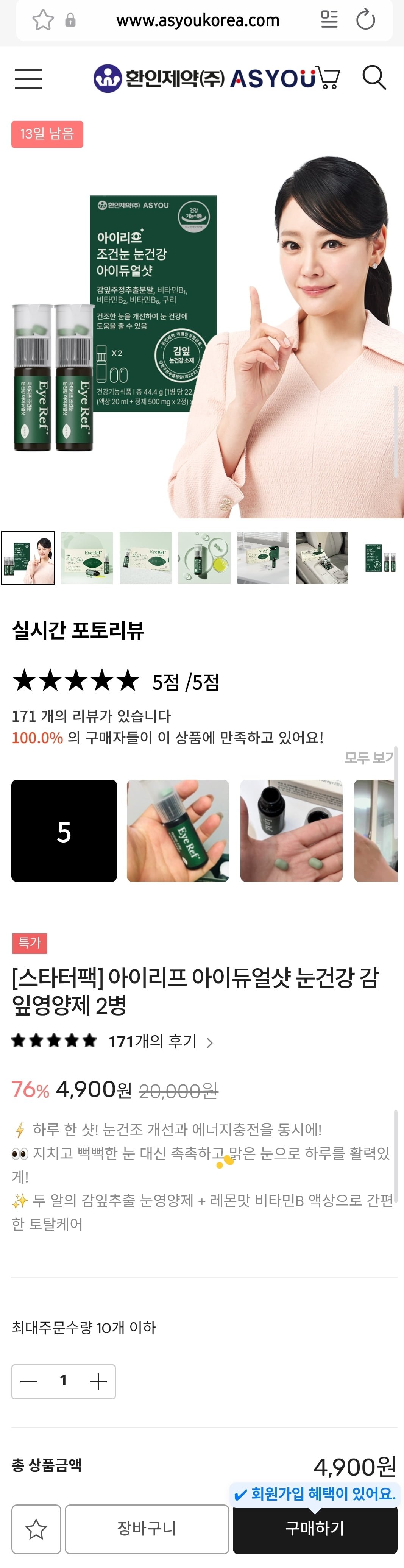The width and height of the screenshot is (404, 1568).
Task: Select the second product gallery thumbnail
Action: coord(87,557)
